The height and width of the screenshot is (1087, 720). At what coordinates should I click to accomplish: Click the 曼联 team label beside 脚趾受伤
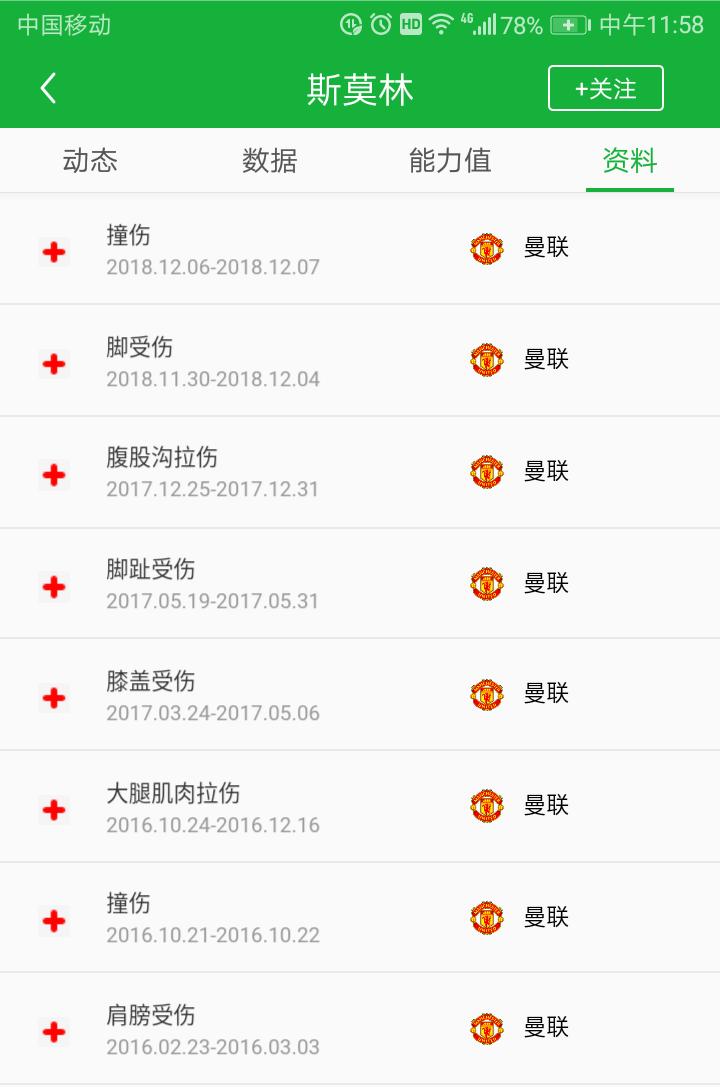[x=548, y=582]
